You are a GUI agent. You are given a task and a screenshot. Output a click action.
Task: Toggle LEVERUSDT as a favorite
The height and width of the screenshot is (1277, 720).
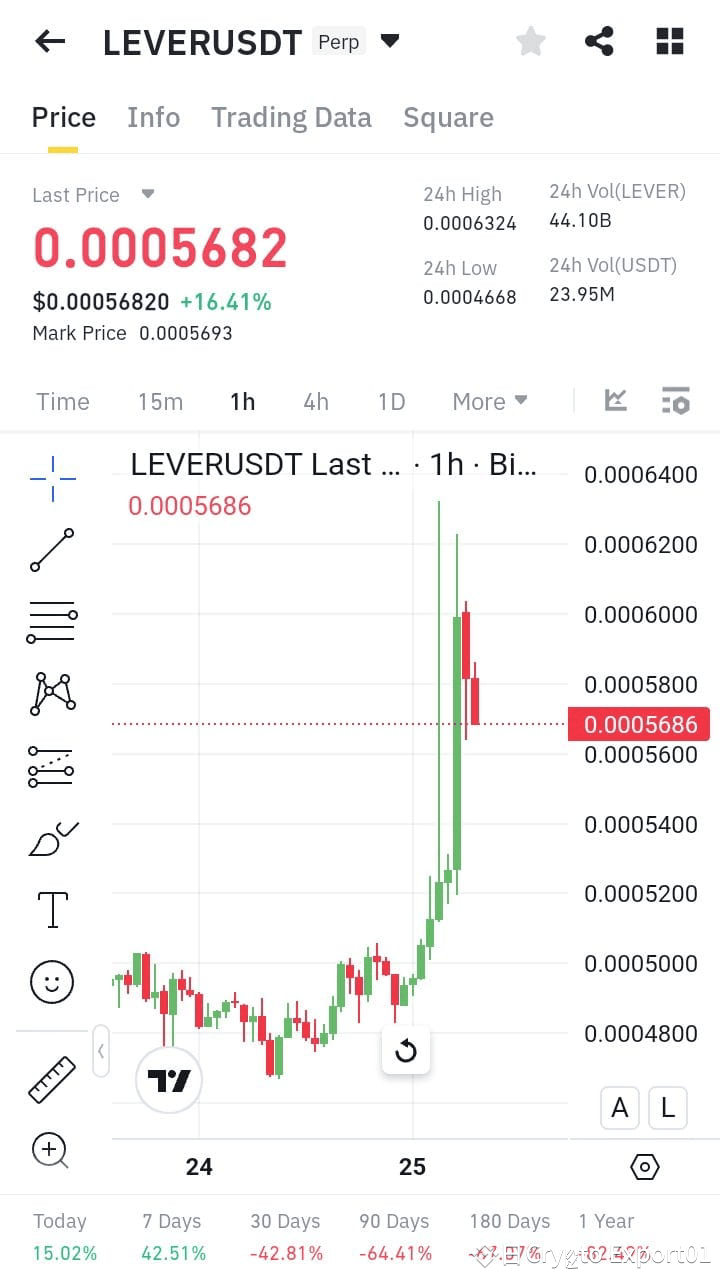(x=530, y=41)
